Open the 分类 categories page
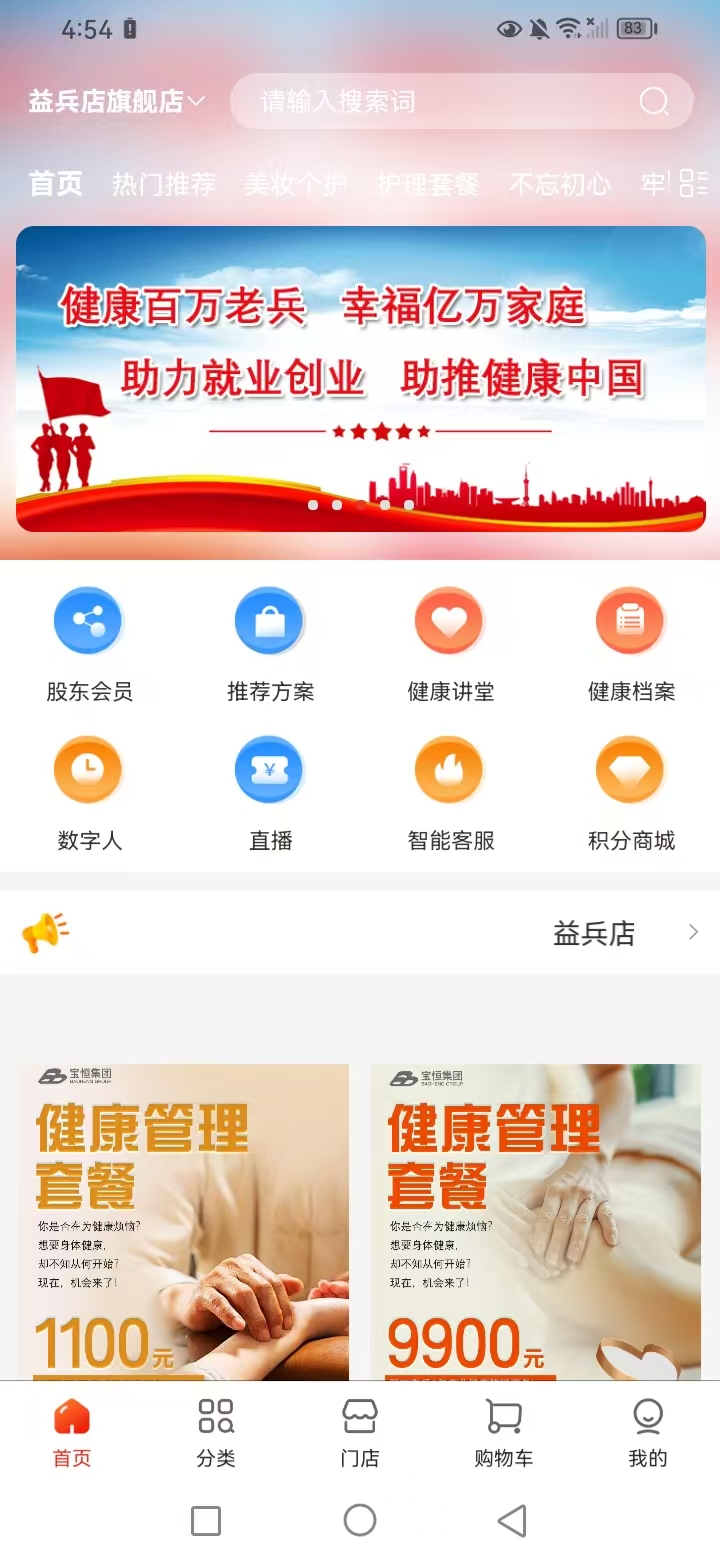This screenshot has height=1560, width=720. 214,1432
